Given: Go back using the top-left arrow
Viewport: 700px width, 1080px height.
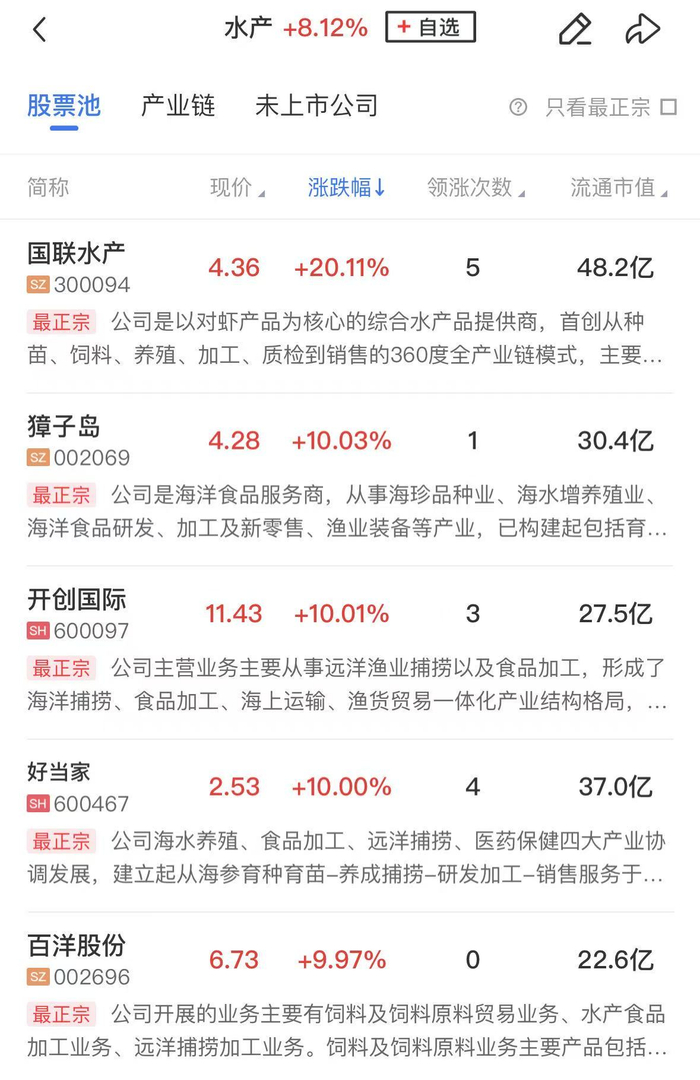Looking at the screenshot, I should [40, 29].
